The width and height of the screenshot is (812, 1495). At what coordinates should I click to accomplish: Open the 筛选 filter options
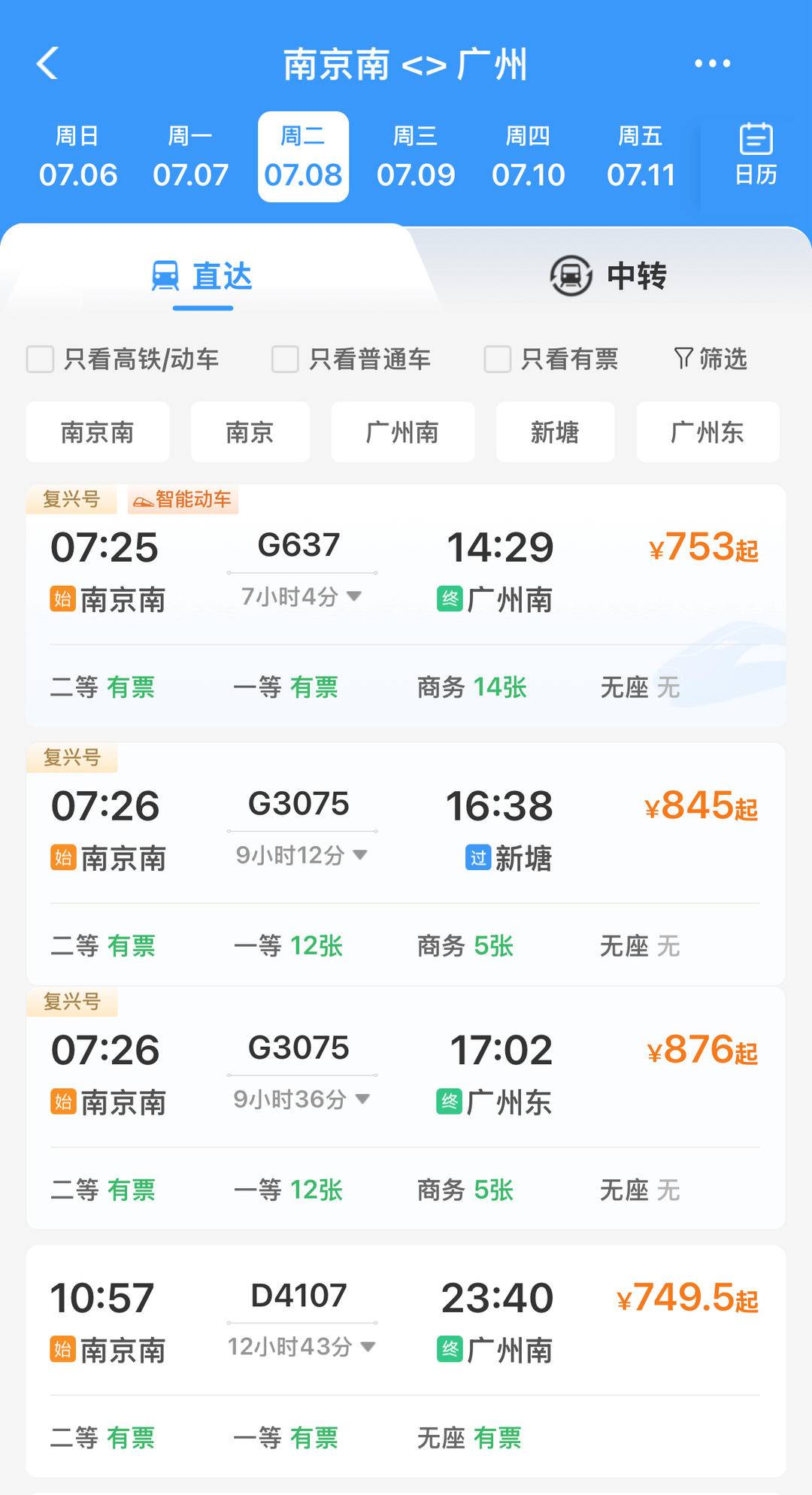[x=710, y=359]
